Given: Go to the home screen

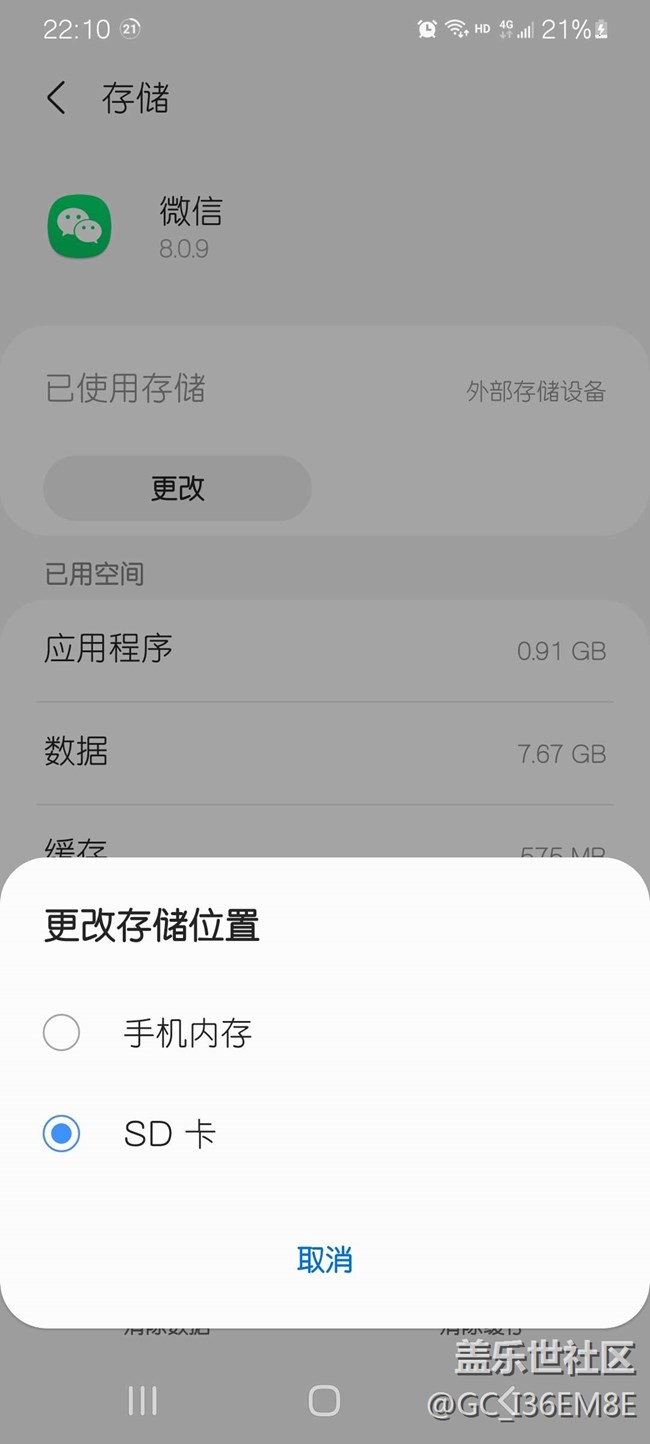Looking at the screenshot, I should [324, 1401].
